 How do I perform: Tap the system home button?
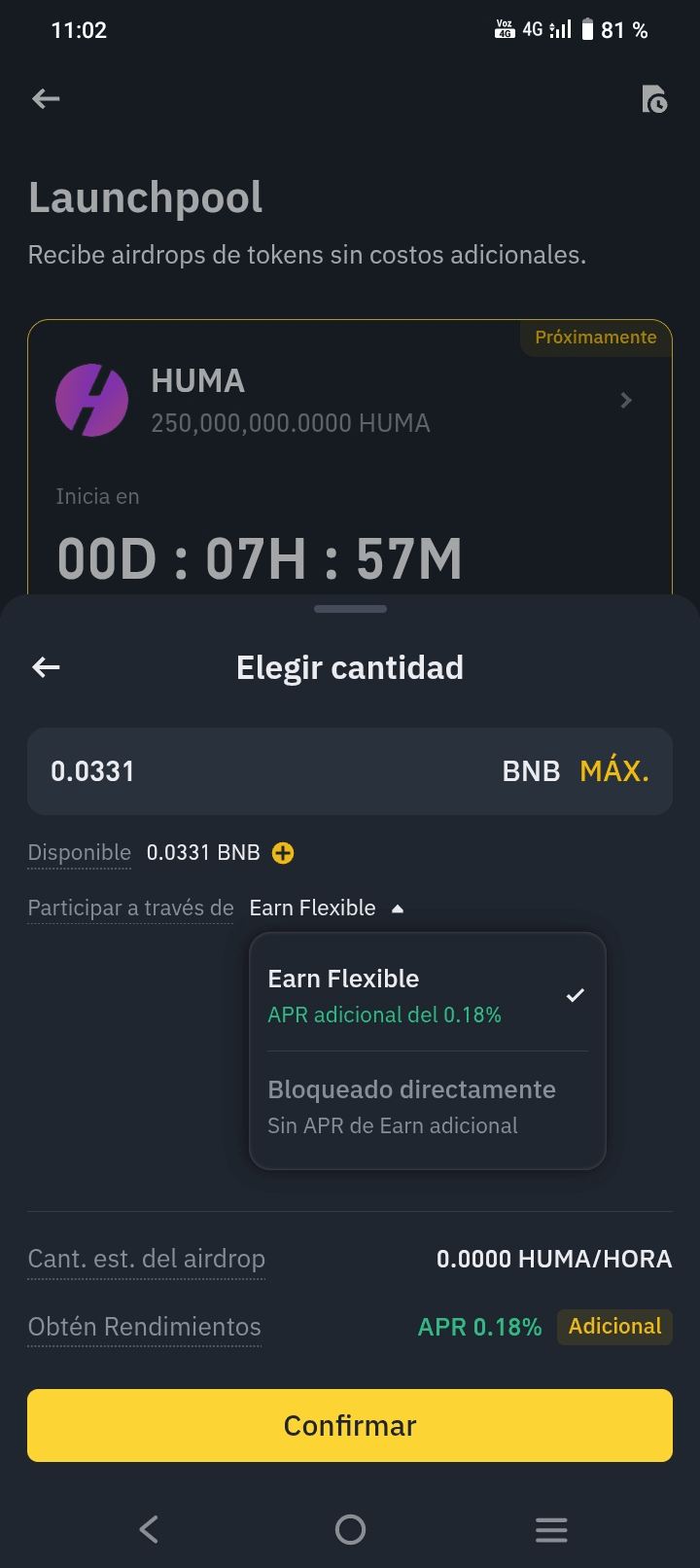click(350, 1530)
